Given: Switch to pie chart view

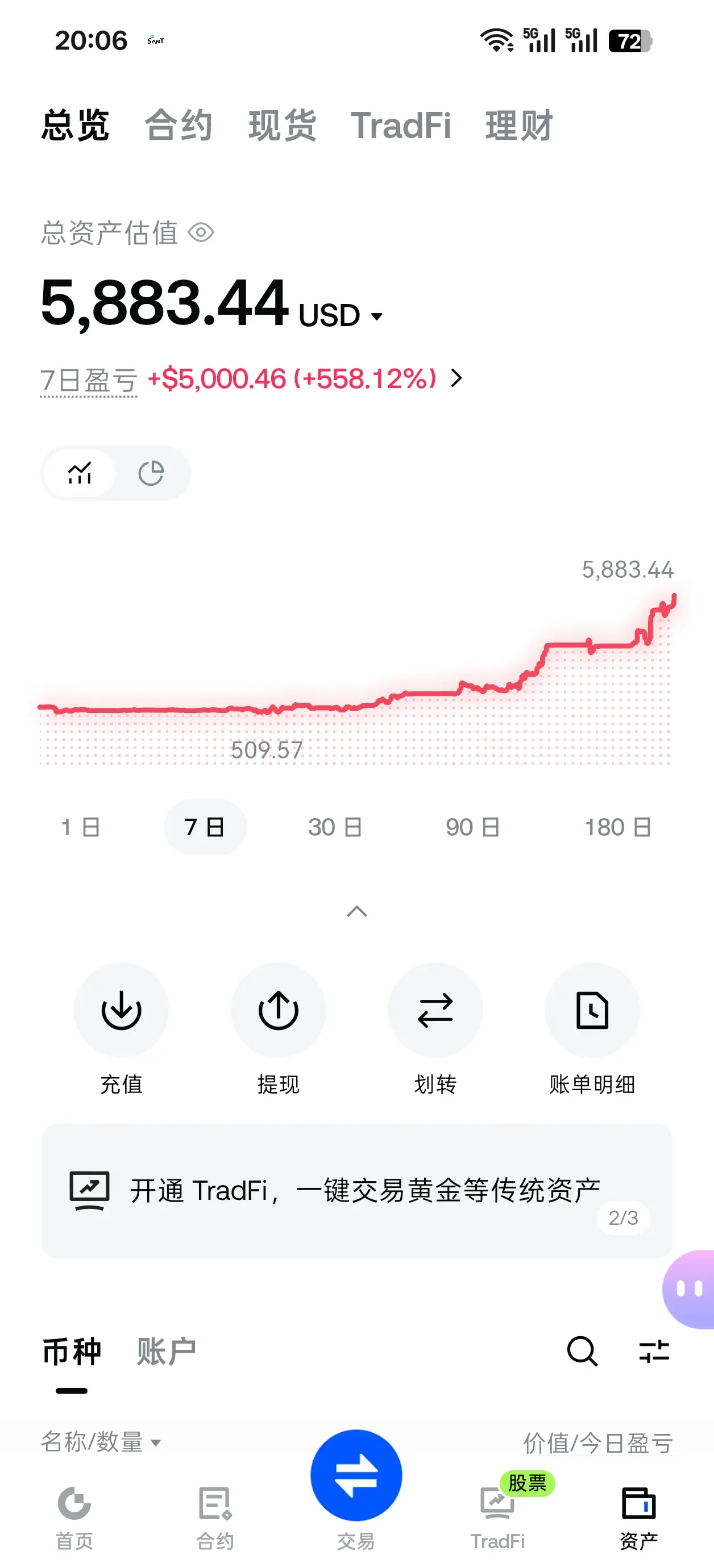Looking at the screenshot, I should [x=151, y=473].
